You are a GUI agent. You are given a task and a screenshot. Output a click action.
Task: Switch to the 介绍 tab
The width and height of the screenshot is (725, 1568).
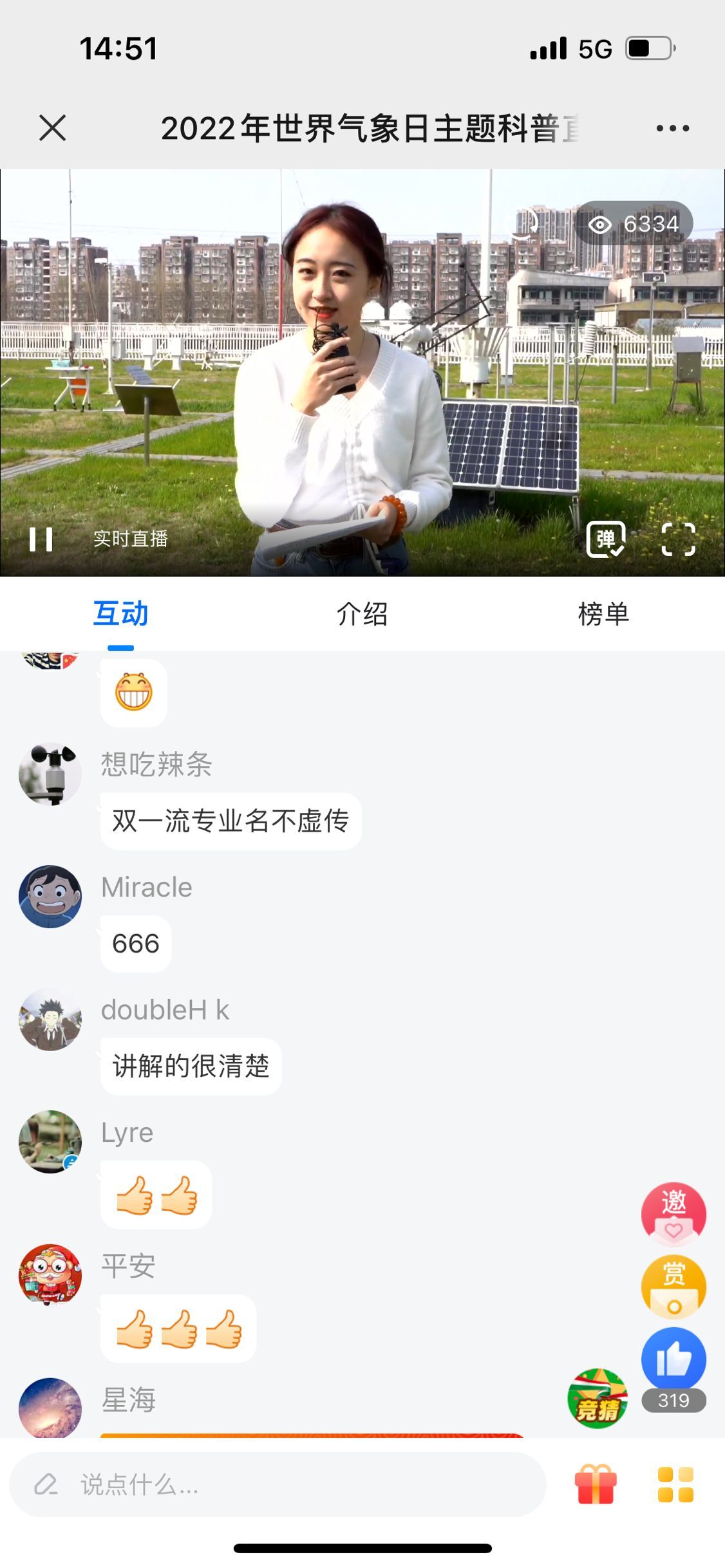click(x=362, y=614)
